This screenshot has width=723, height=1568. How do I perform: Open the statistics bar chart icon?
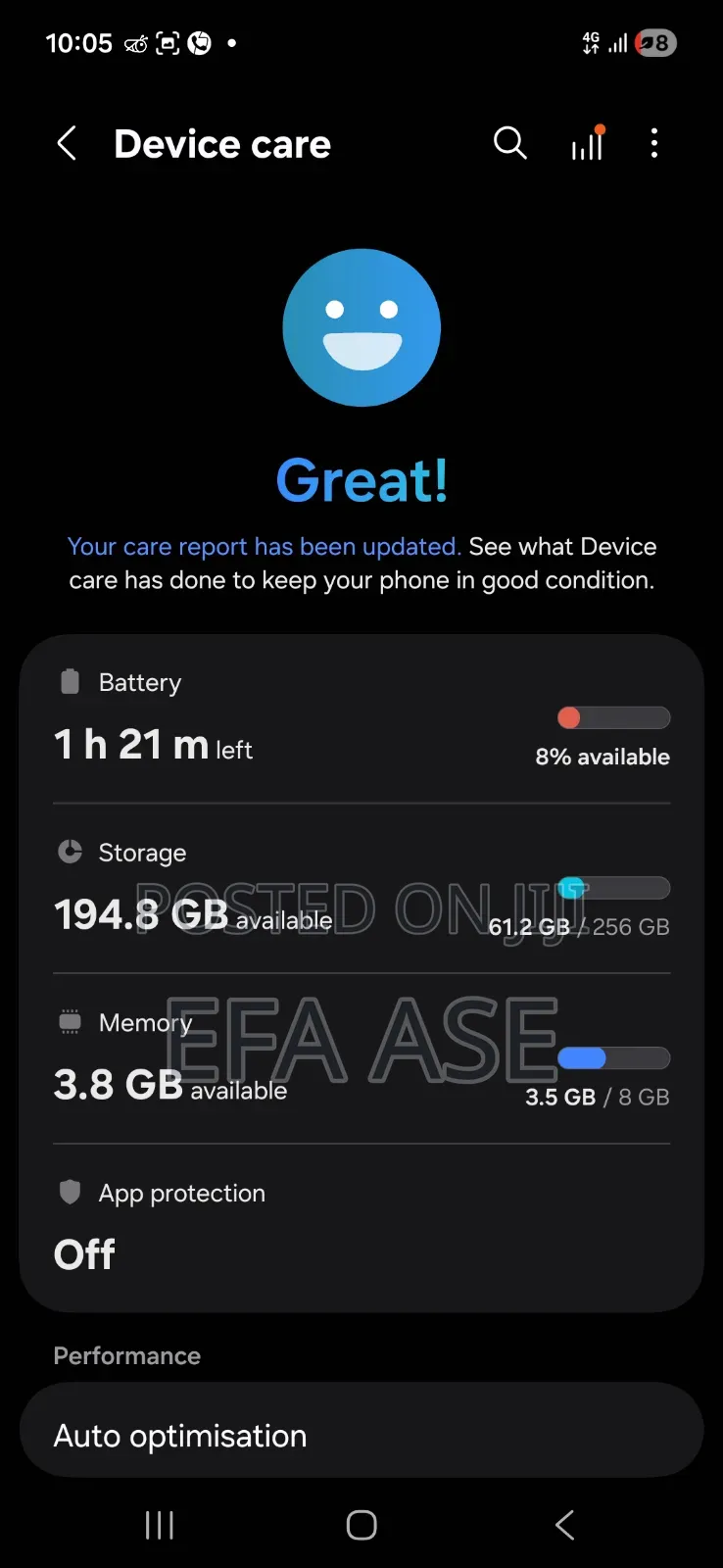click(586, 143)
